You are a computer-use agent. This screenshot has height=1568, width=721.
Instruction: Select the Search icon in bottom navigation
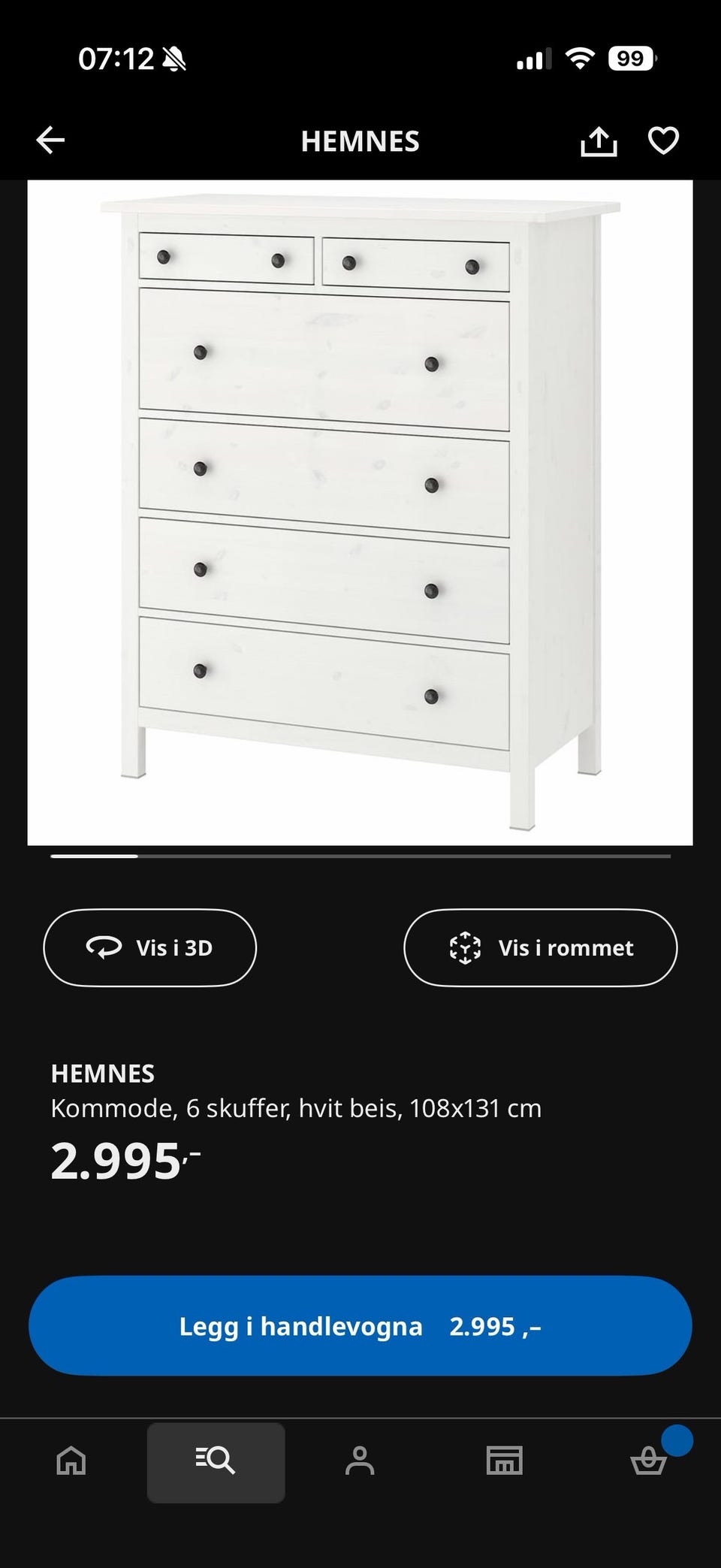[216, 1461]
